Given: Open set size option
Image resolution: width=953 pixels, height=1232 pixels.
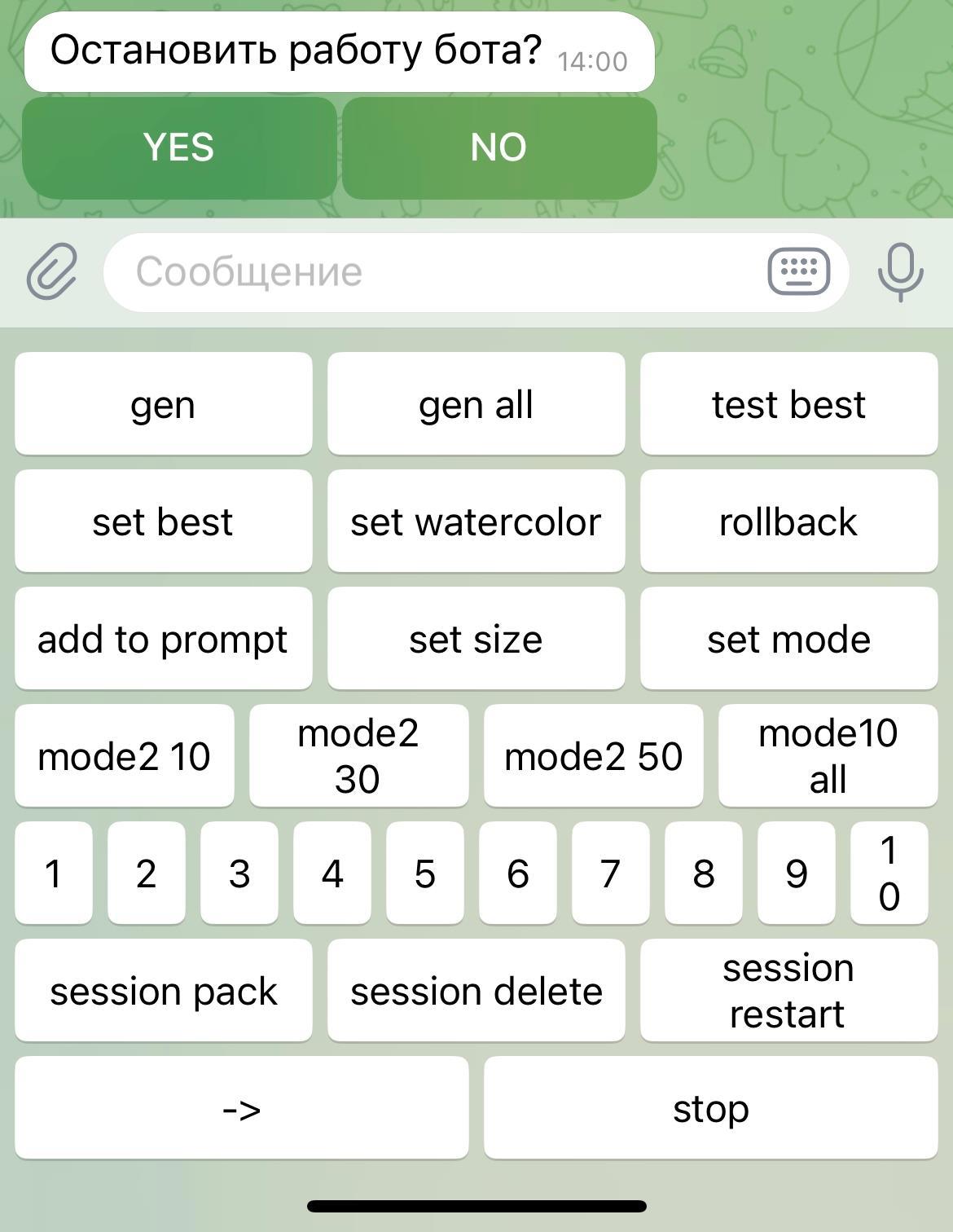Looking at the screenshot, I should coord(476,639).
